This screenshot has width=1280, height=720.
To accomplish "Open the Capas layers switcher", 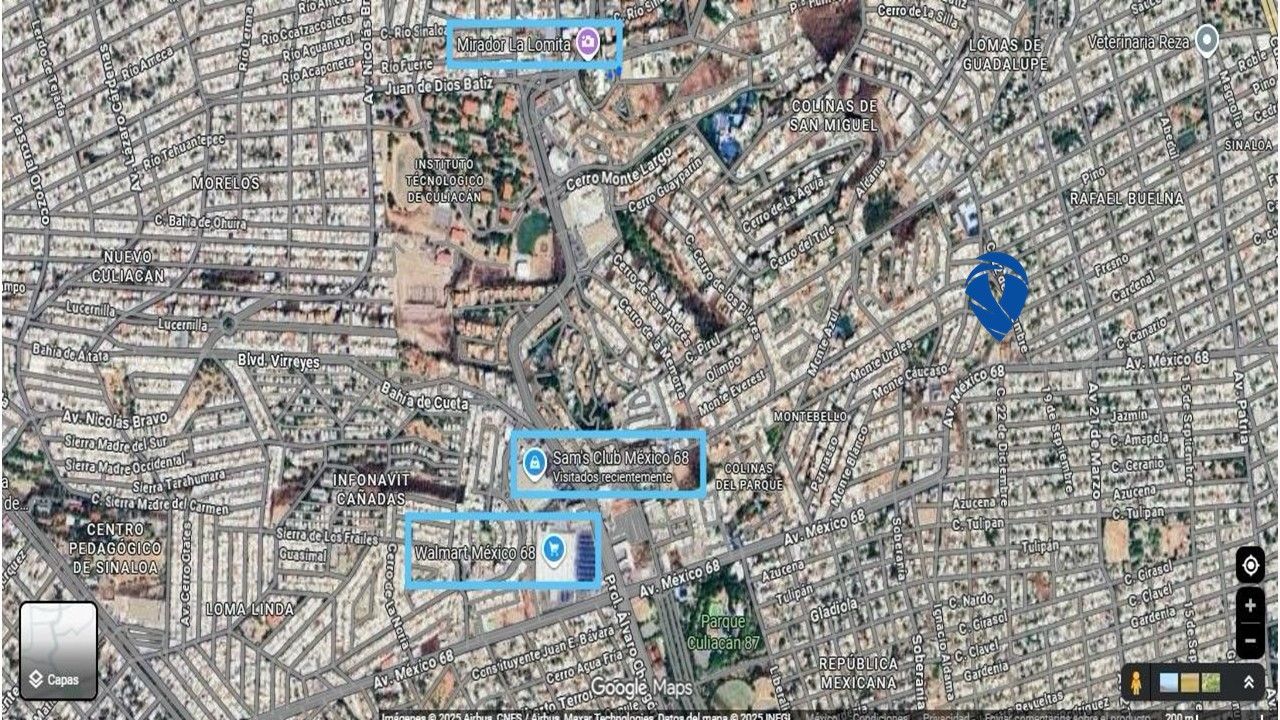I will [58, 650].
